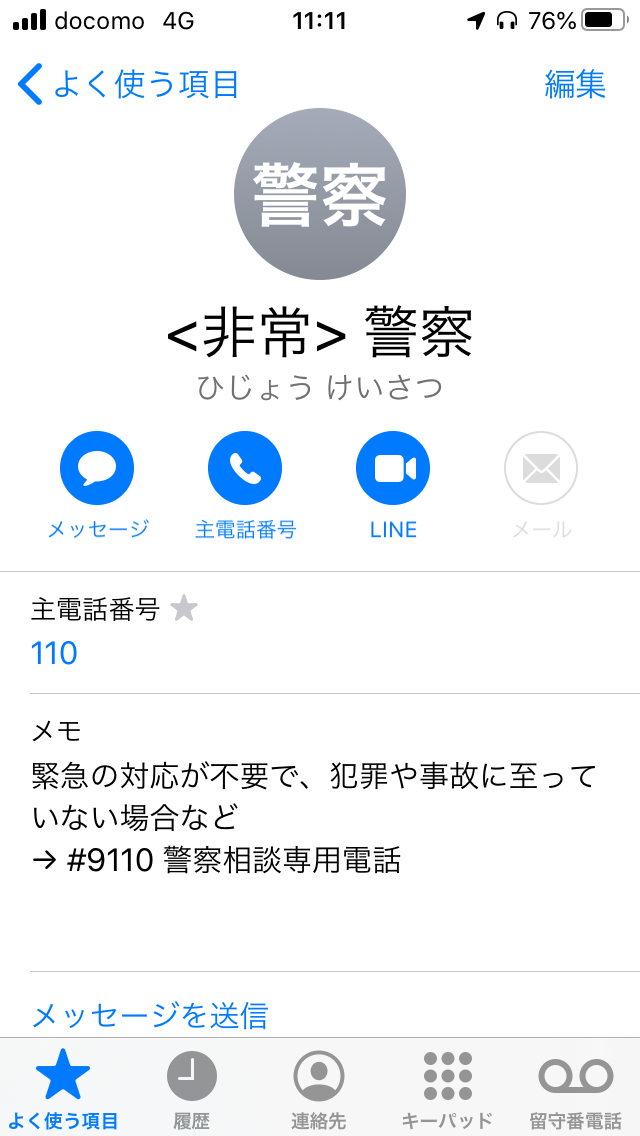
Task: Call via the 主電話番号 phone button
Action: point(245,468)
